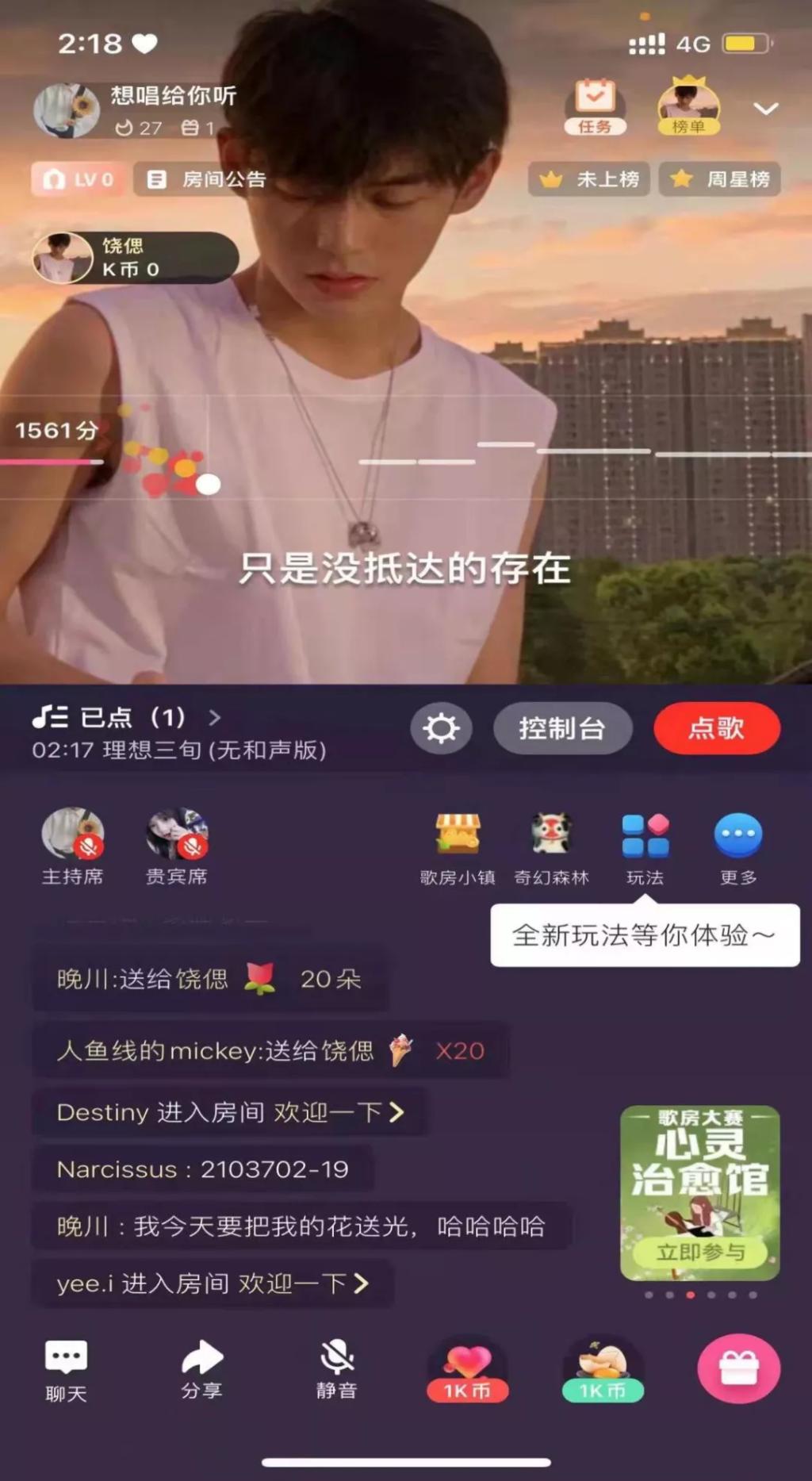Open 奇幻森林
This screenshot has width=812, height=1481.
551,847
